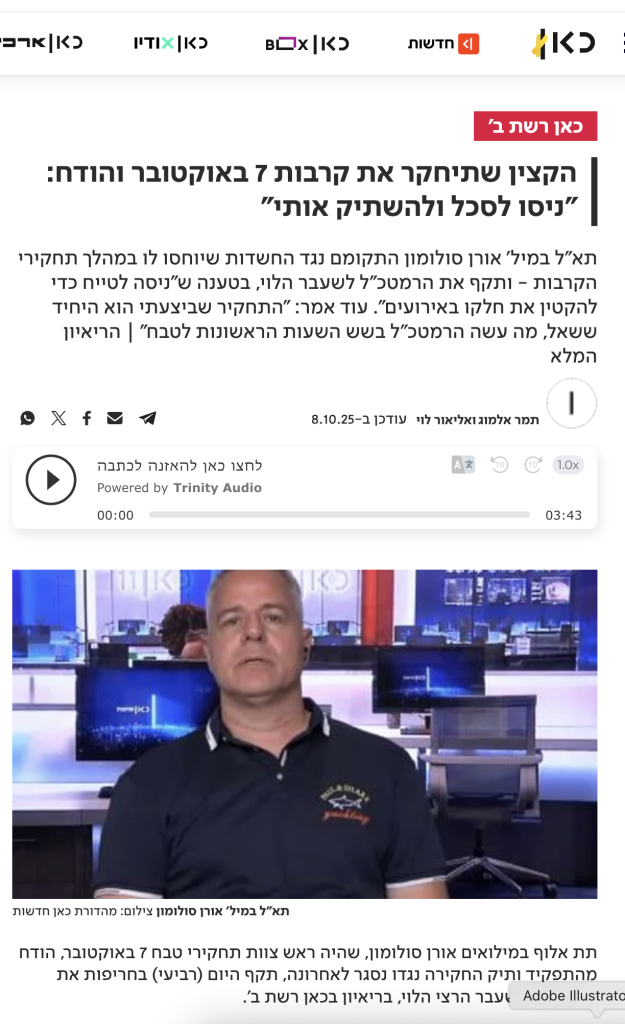Image resolution: width=625 pixels, height=1024 pixels.
Task: Skip forward 10 seconds in audio
Action: pyautogui.click(x=533, y=464)
